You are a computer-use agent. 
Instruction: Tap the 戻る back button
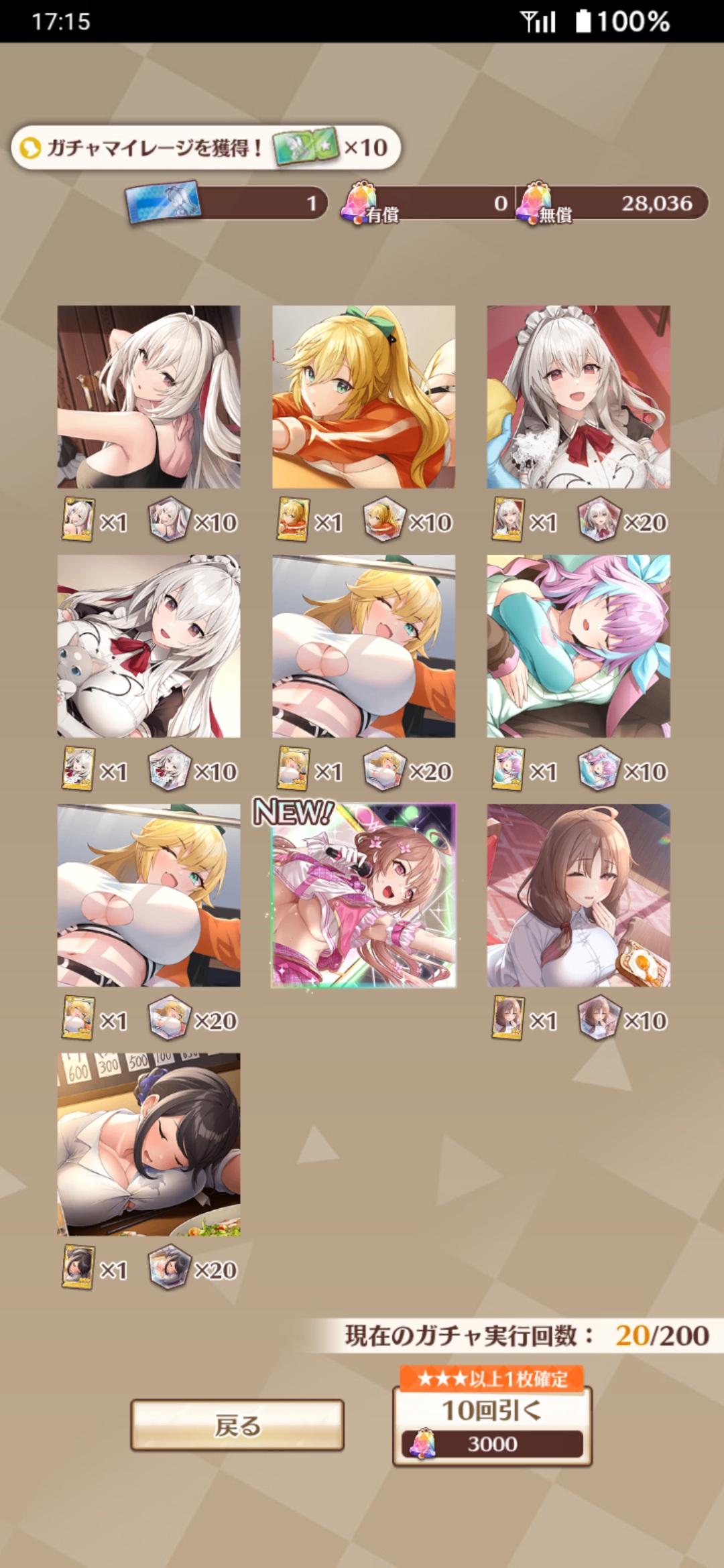coord(237,1425)
